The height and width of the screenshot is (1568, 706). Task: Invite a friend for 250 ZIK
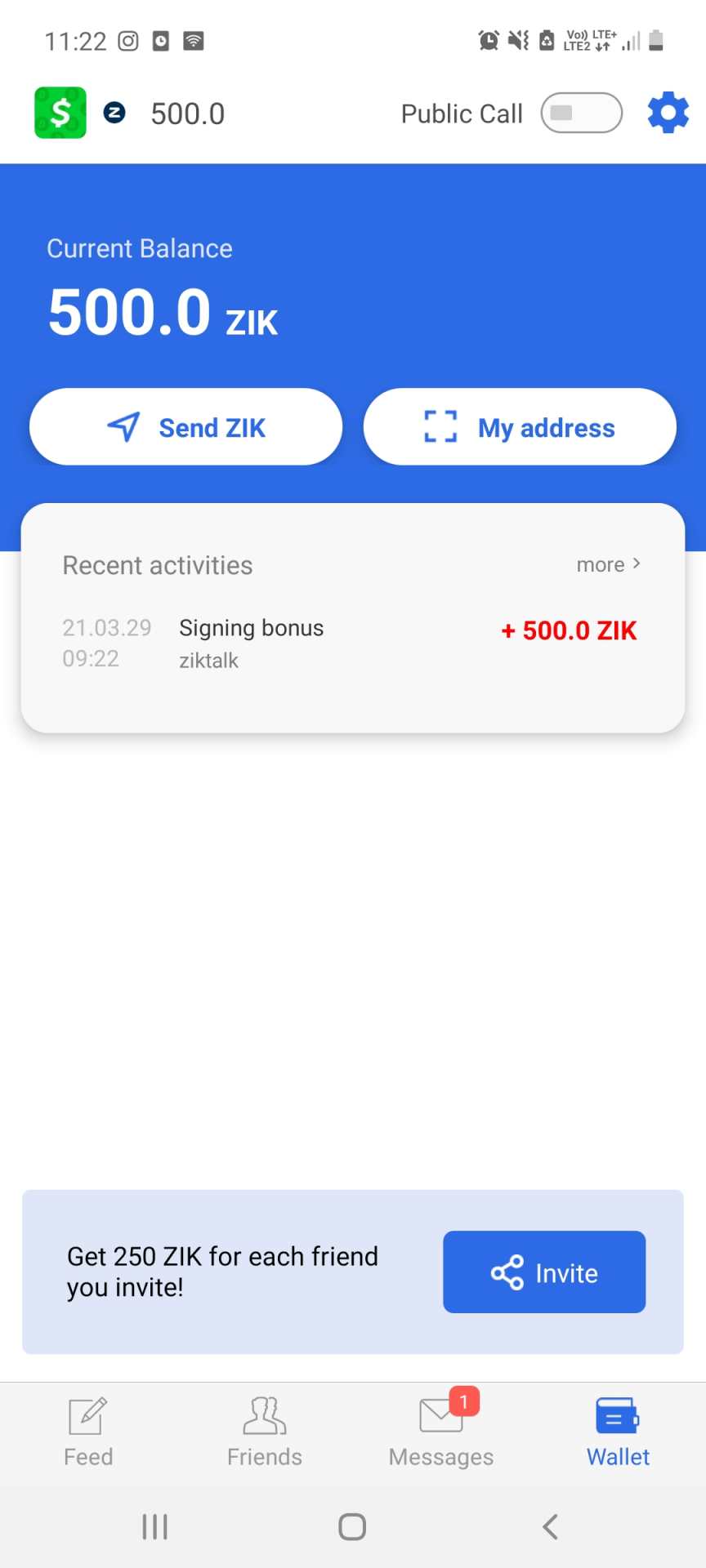tap(544, 1272)
